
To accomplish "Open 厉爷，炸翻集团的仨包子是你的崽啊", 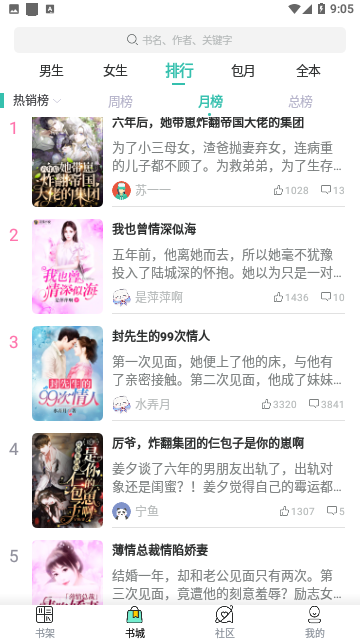I will click(x=208, y=443).
